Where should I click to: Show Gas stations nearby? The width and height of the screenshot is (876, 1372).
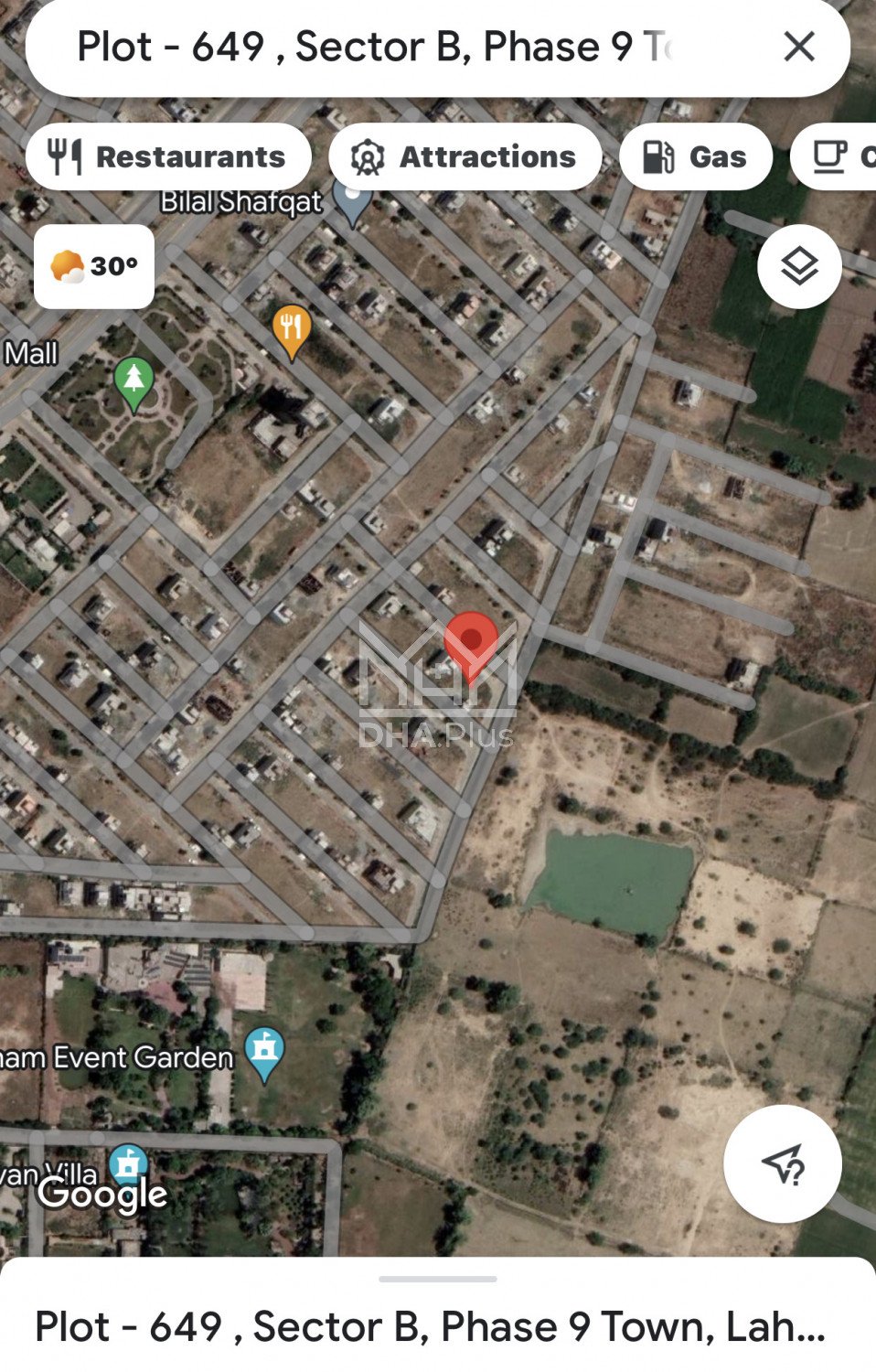(696, 157)
